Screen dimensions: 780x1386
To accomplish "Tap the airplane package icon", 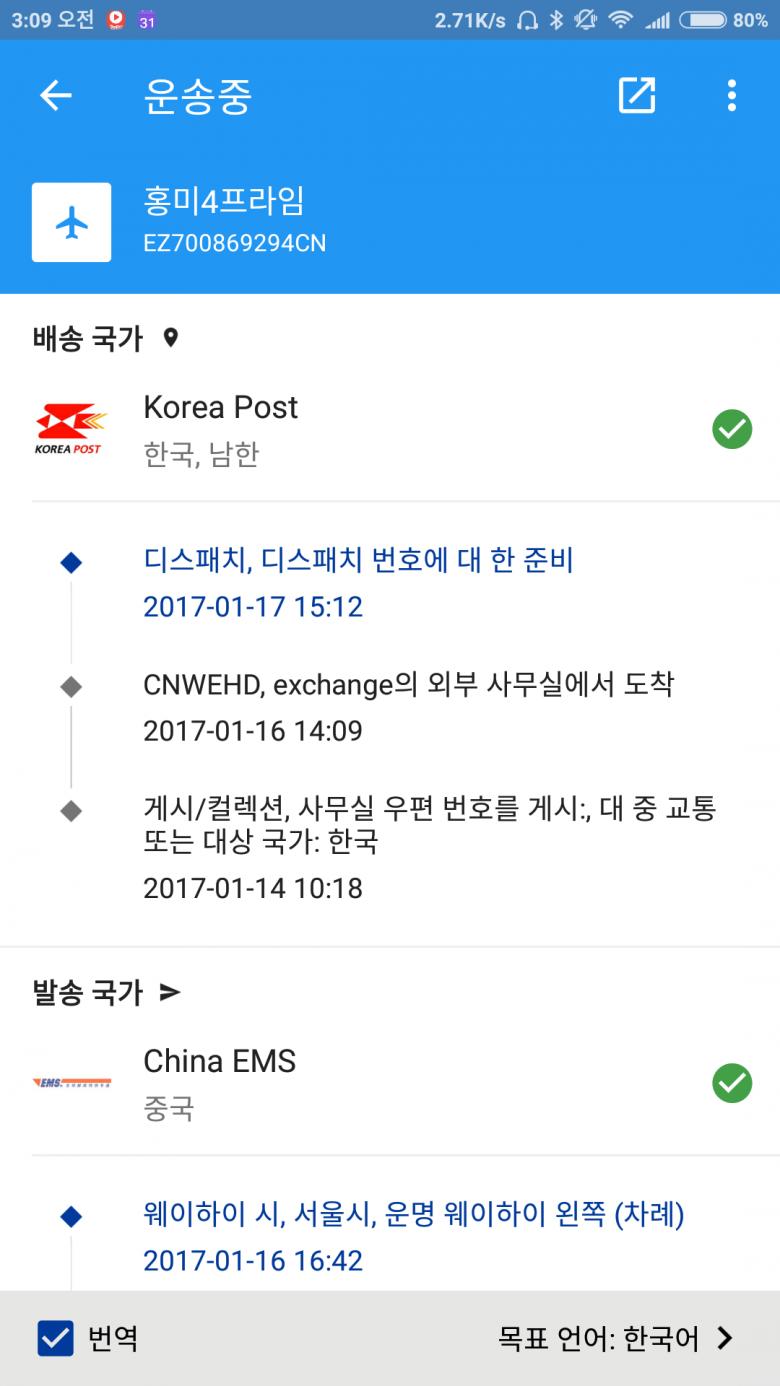I will 71,222.
